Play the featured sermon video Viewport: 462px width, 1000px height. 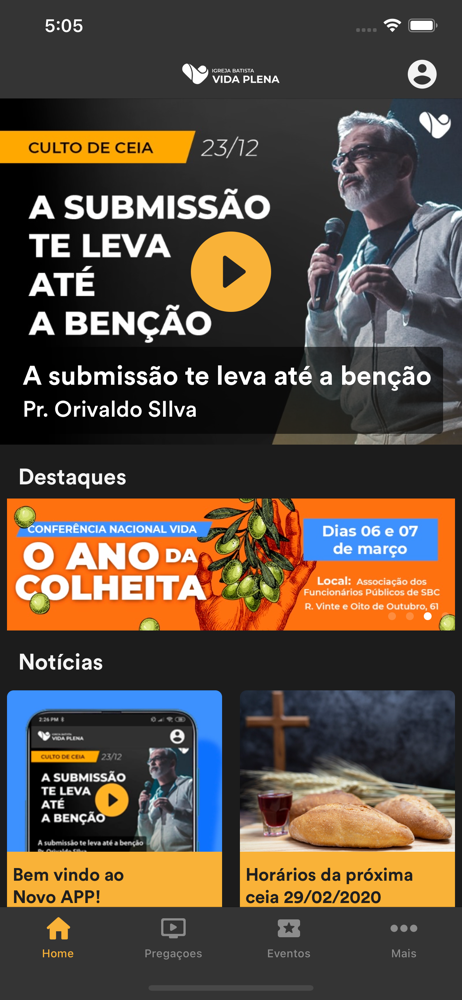pos(231,272)
